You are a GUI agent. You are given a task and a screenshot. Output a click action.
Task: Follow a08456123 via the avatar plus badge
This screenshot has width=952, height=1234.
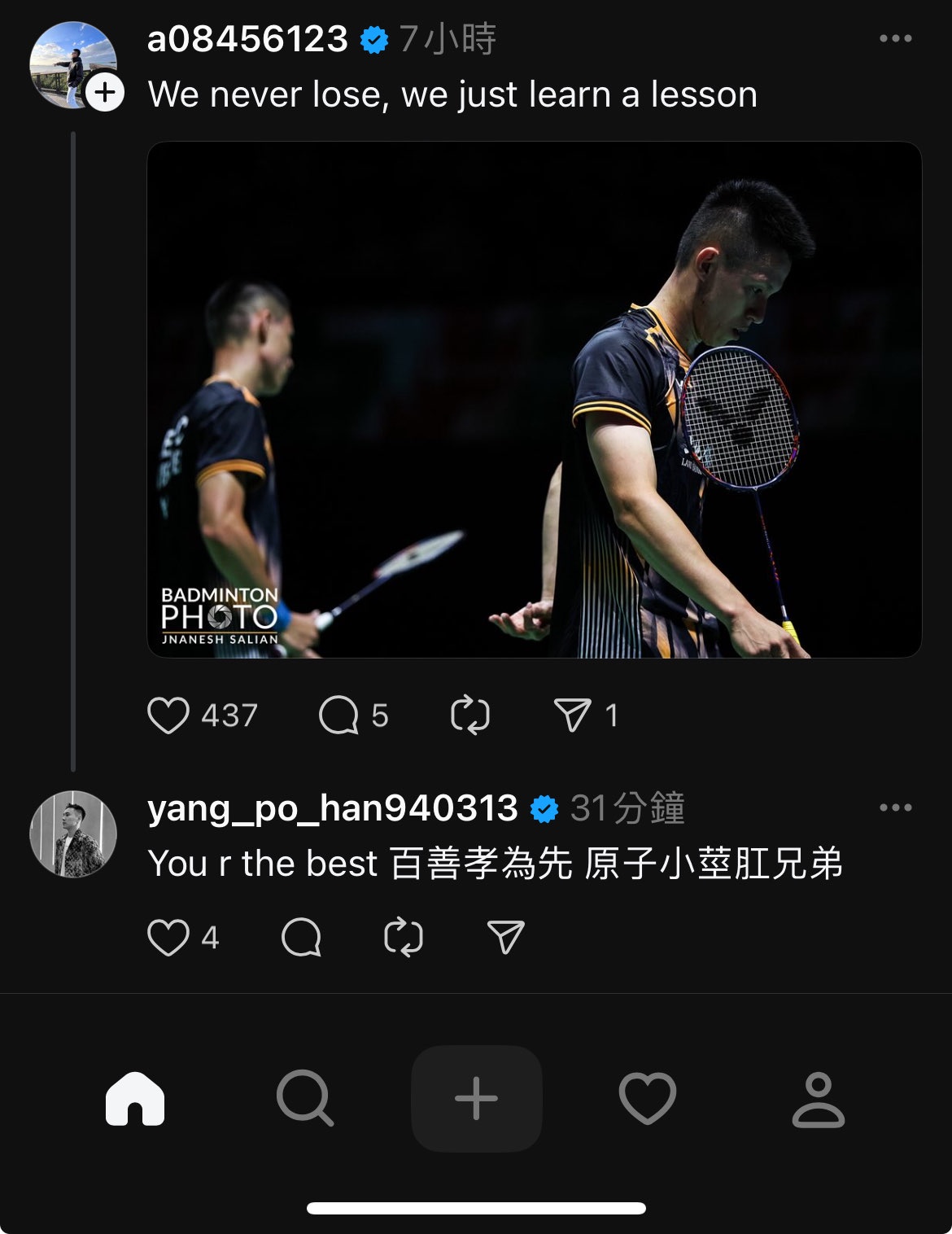[105, 93]
